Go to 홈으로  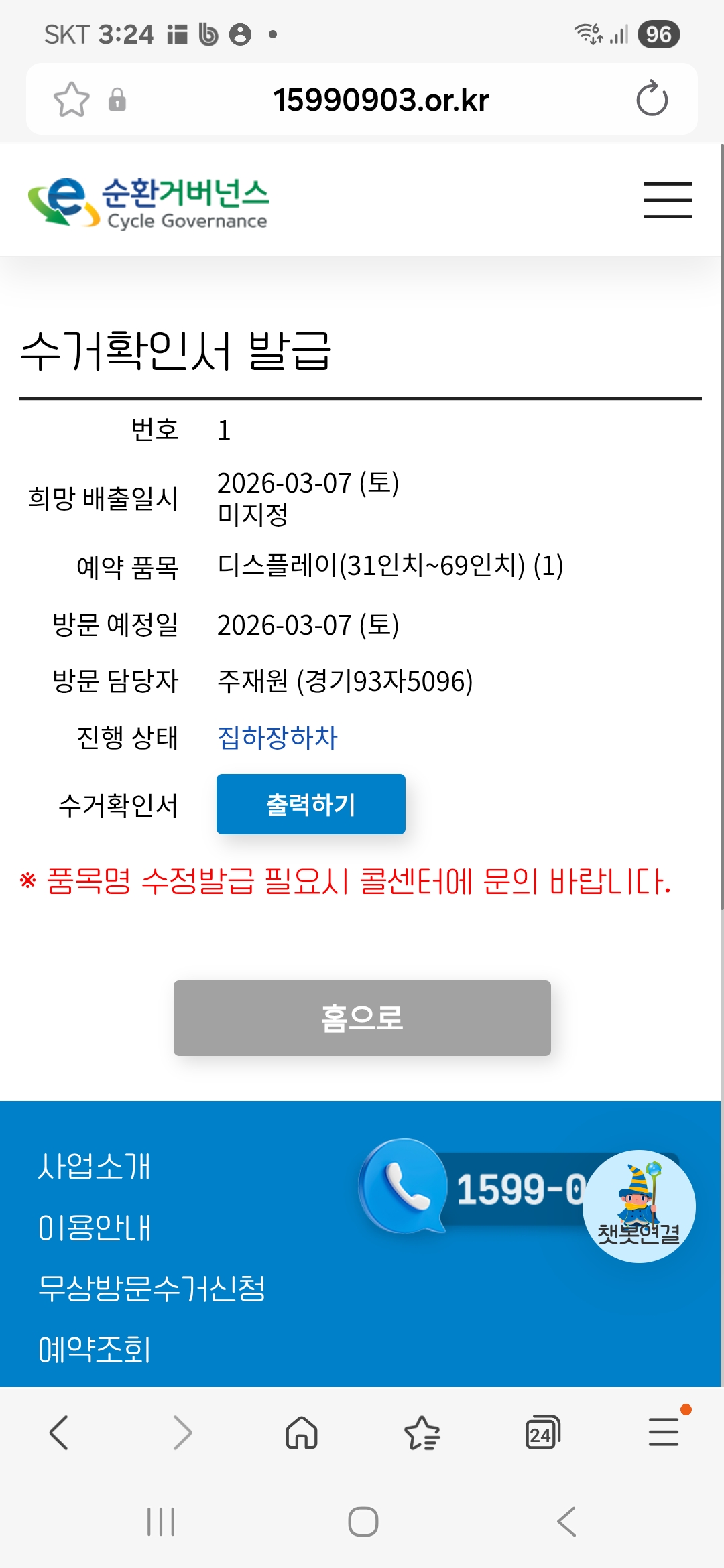click(x=362, y=1018)
